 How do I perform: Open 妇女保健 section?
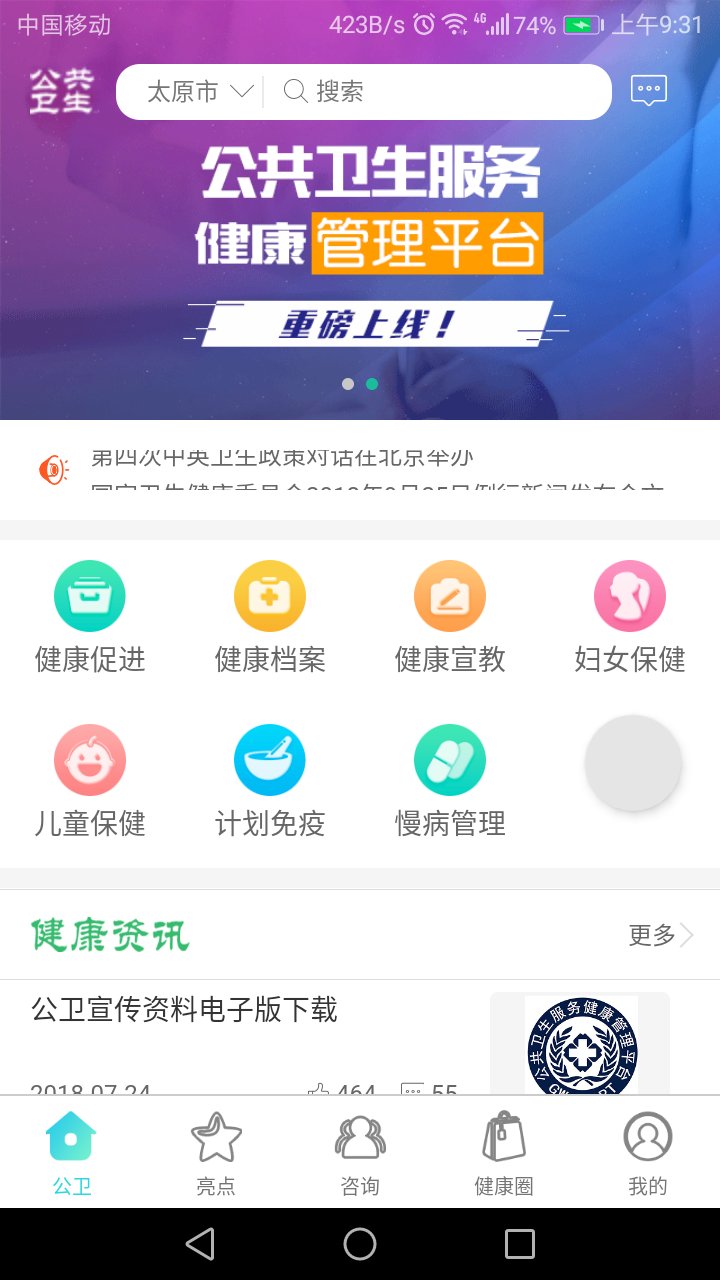[630, 616]
